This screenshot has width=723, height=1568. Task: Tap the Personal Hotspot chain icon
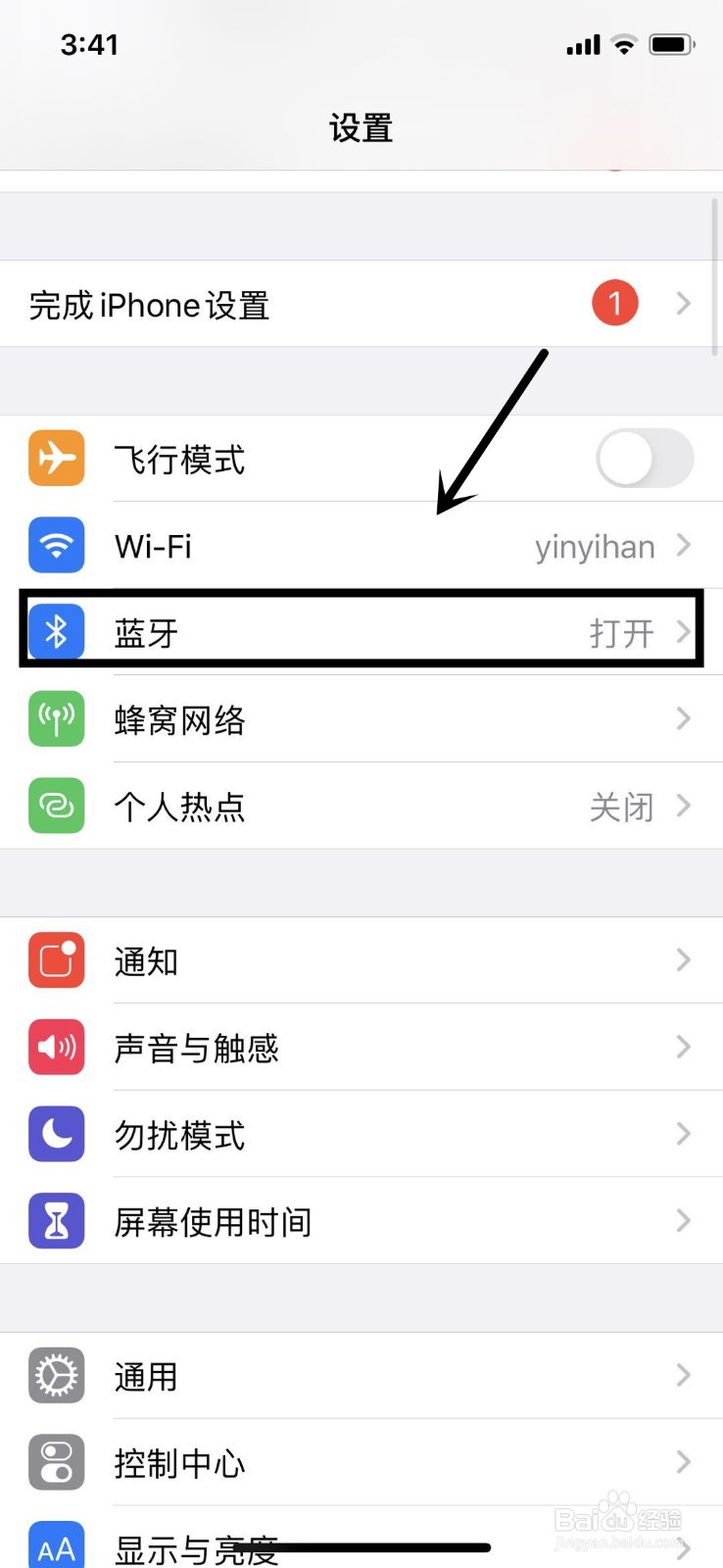tap(56, 807)
